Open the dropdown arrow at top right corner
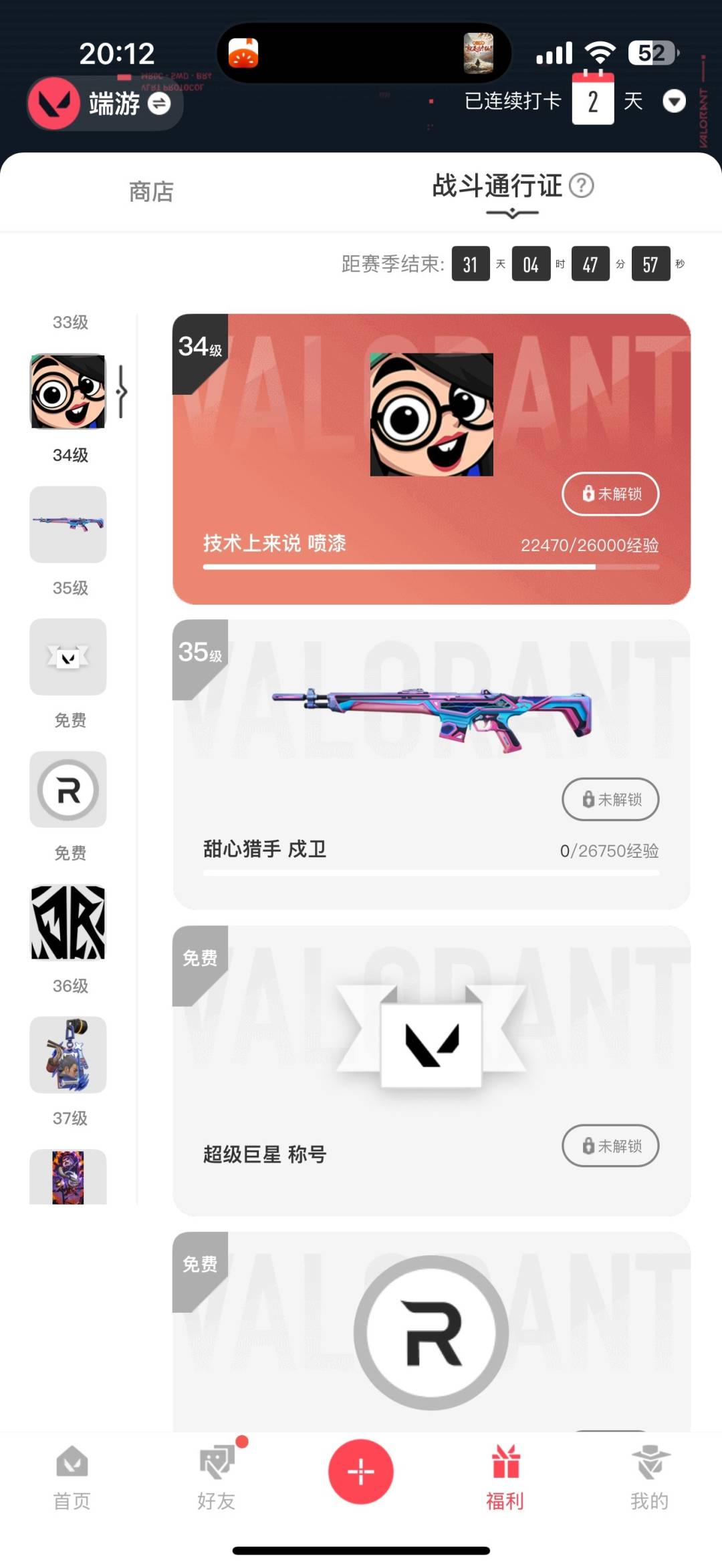Screen dimensions: 722x1568 [674, 102]
